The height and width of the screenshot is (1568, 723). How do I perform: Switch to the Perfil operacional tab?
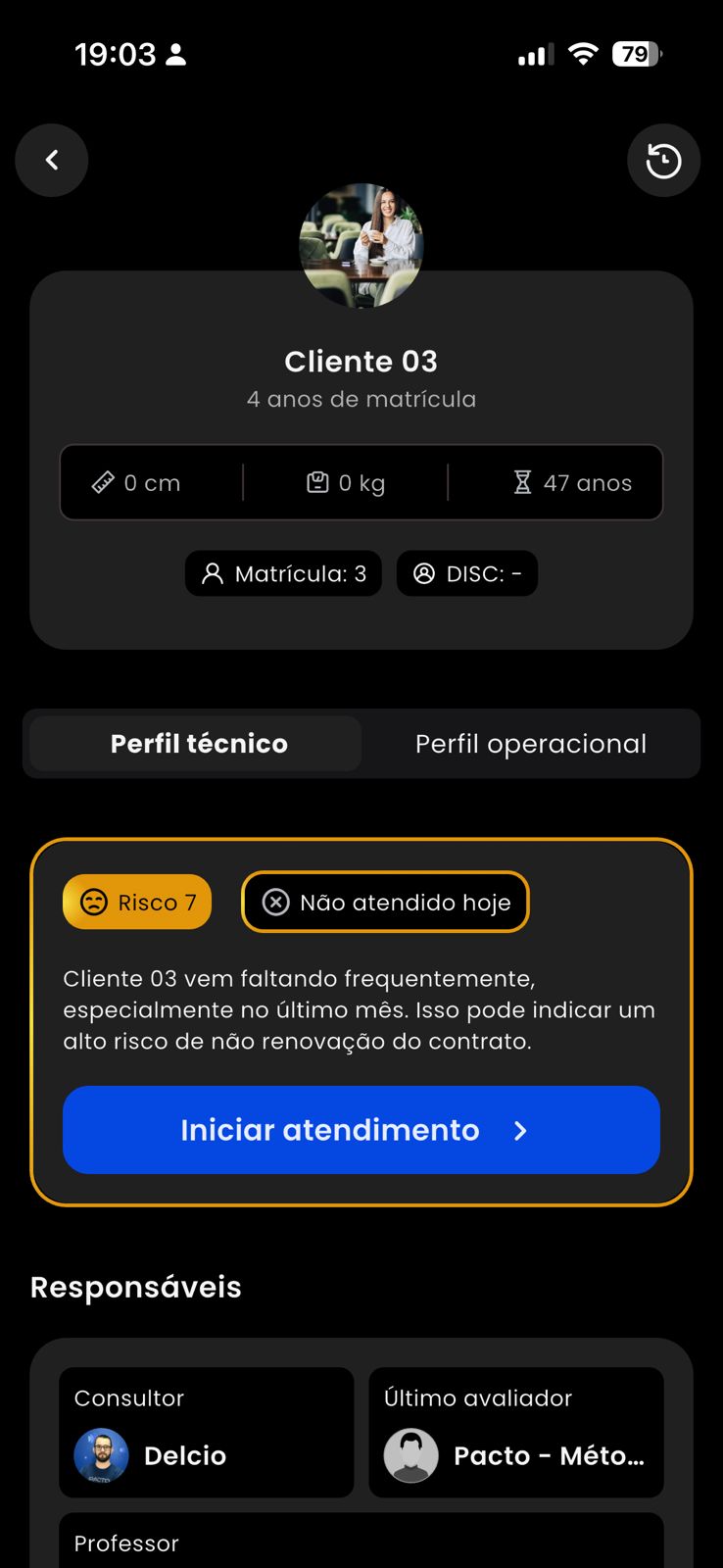tap(530, 744)
